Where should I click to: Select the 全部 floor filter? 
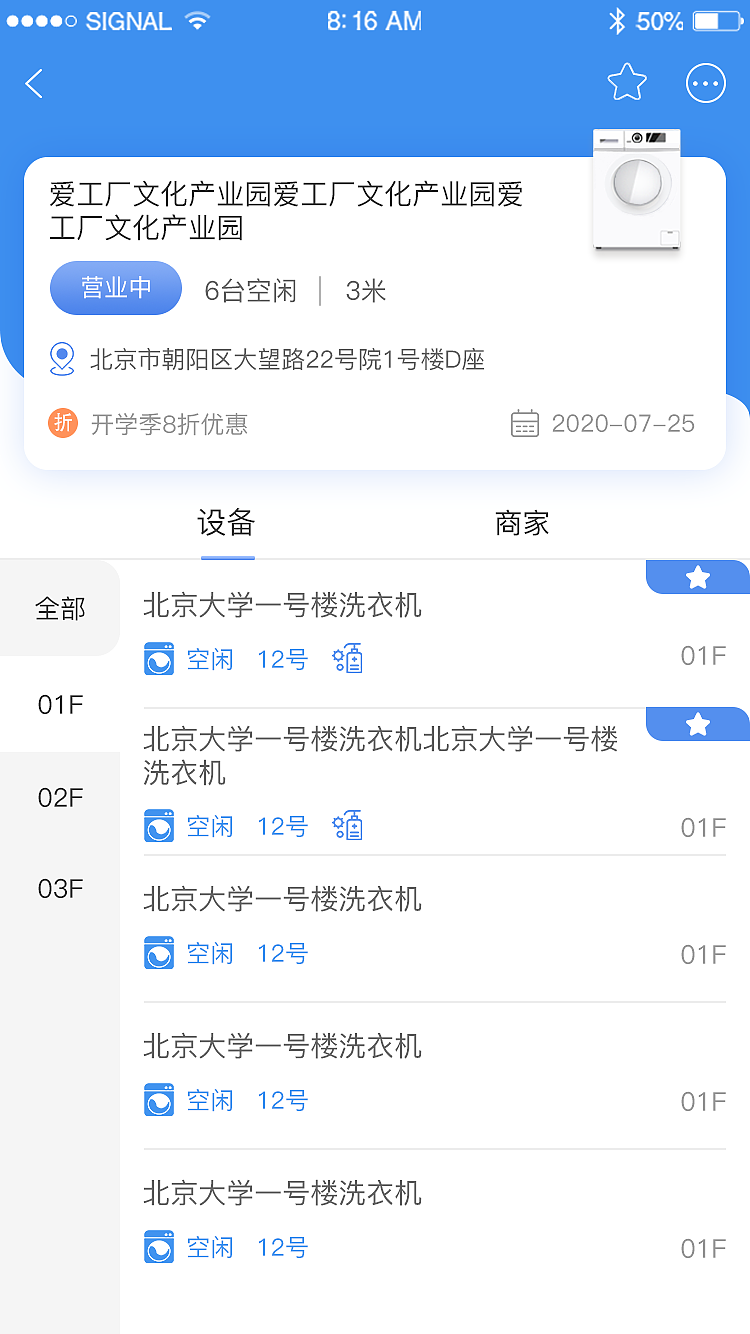(59, 607)
